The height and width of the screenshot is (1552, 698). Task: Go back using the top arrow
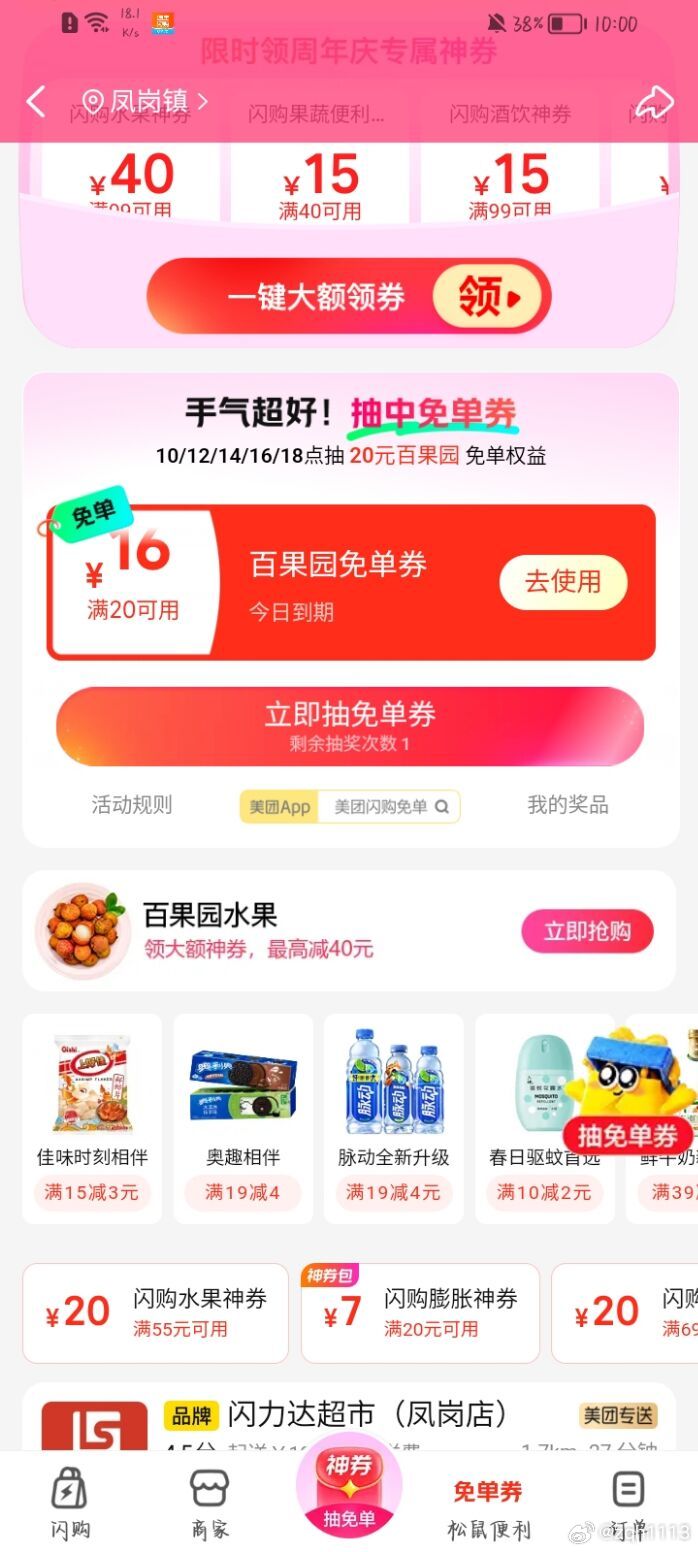(36, 101)
